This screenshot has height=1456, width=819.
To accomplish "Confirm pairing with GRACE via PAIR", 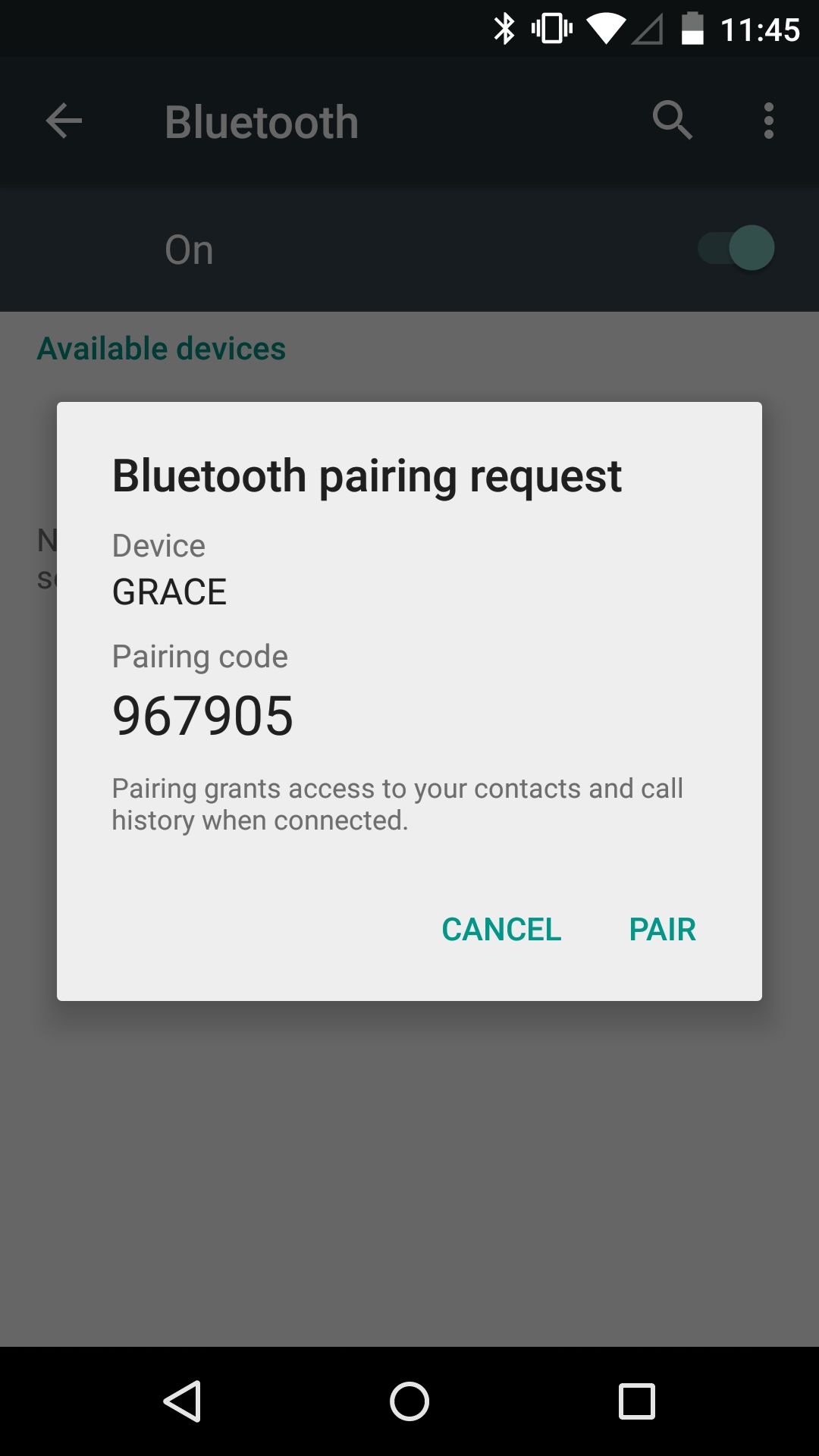I will (x=662, y=929).
